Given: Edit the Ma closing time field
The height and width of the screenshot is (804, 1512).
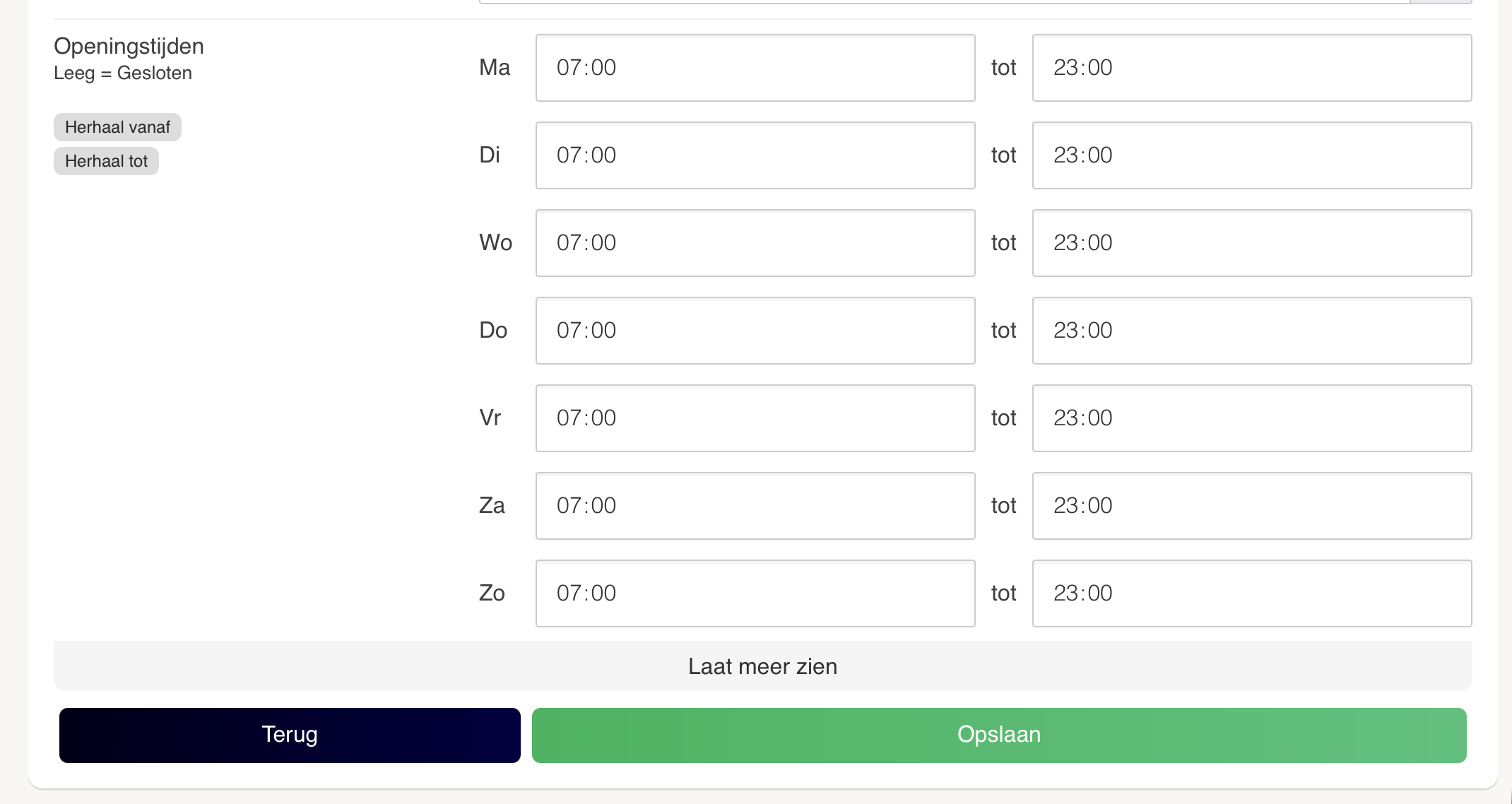Looking at the screenshot, I should [x=1251, y=68].
